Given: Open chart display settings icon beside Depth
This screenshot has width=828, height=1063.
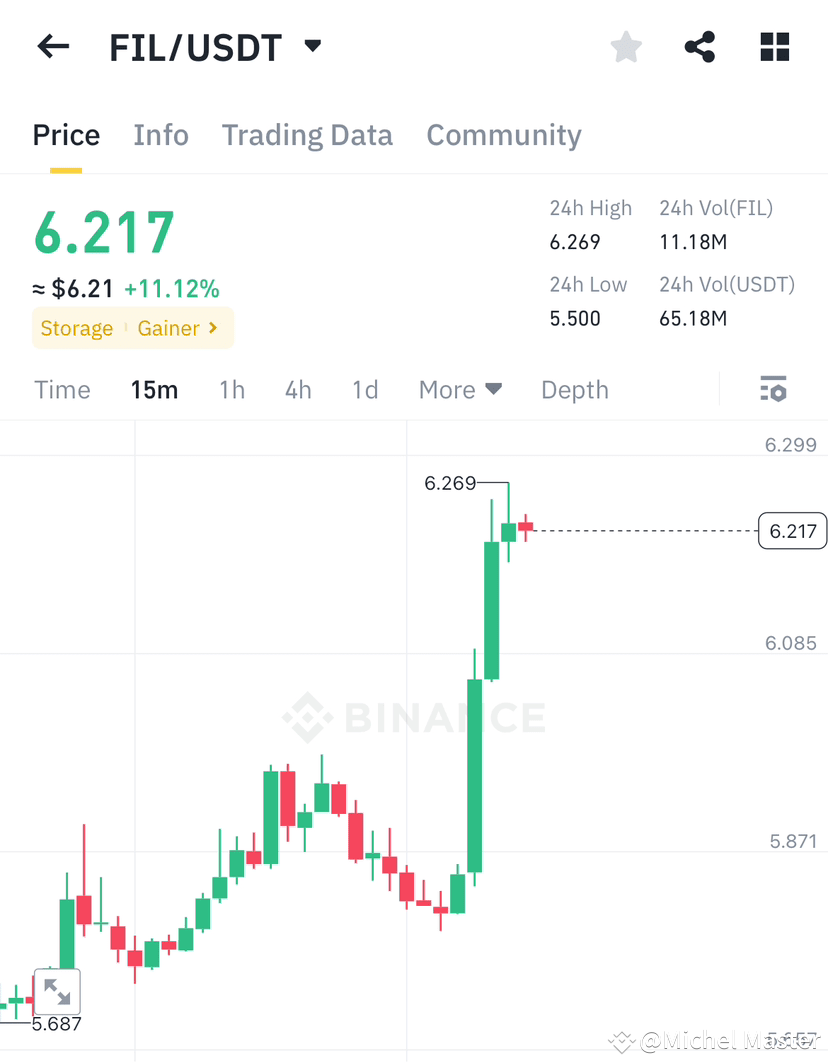Looking at the screenshot, I should click(x=774, y=389).
